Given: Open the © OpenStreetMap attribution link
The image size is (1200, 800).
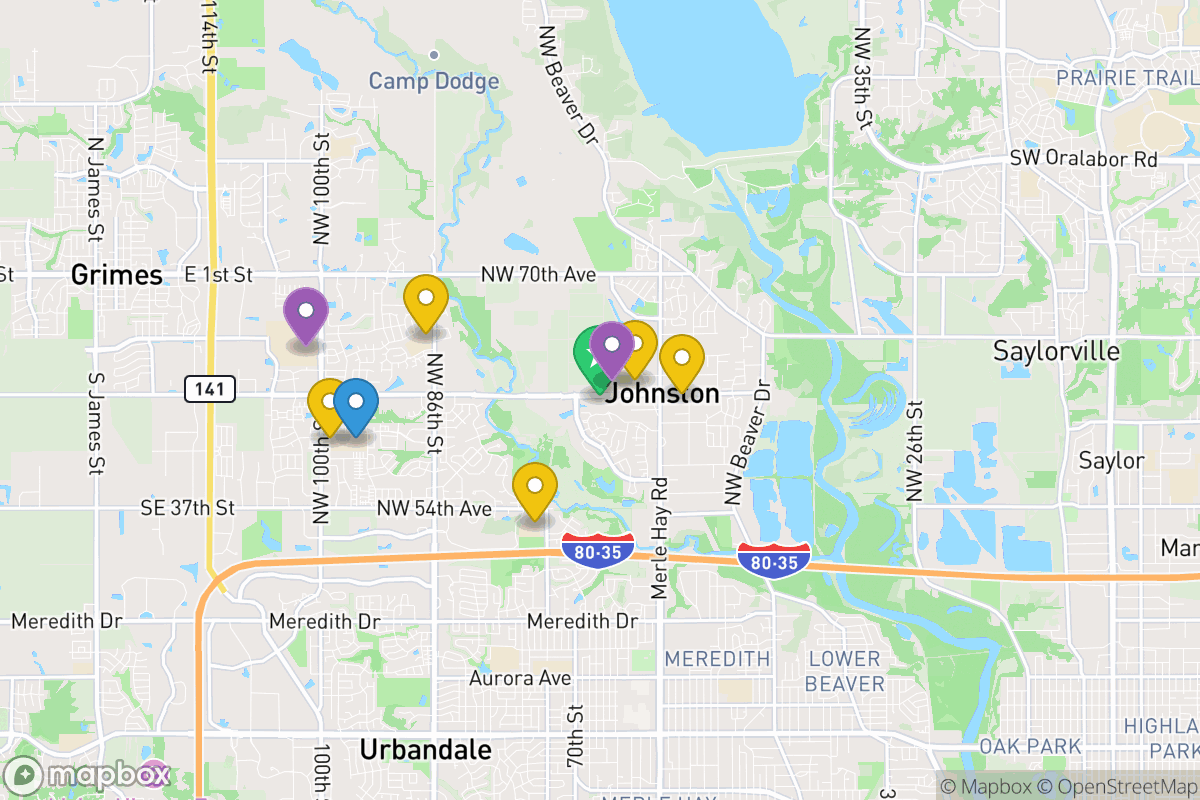Looking at the screenshot, I should 1116,787.
